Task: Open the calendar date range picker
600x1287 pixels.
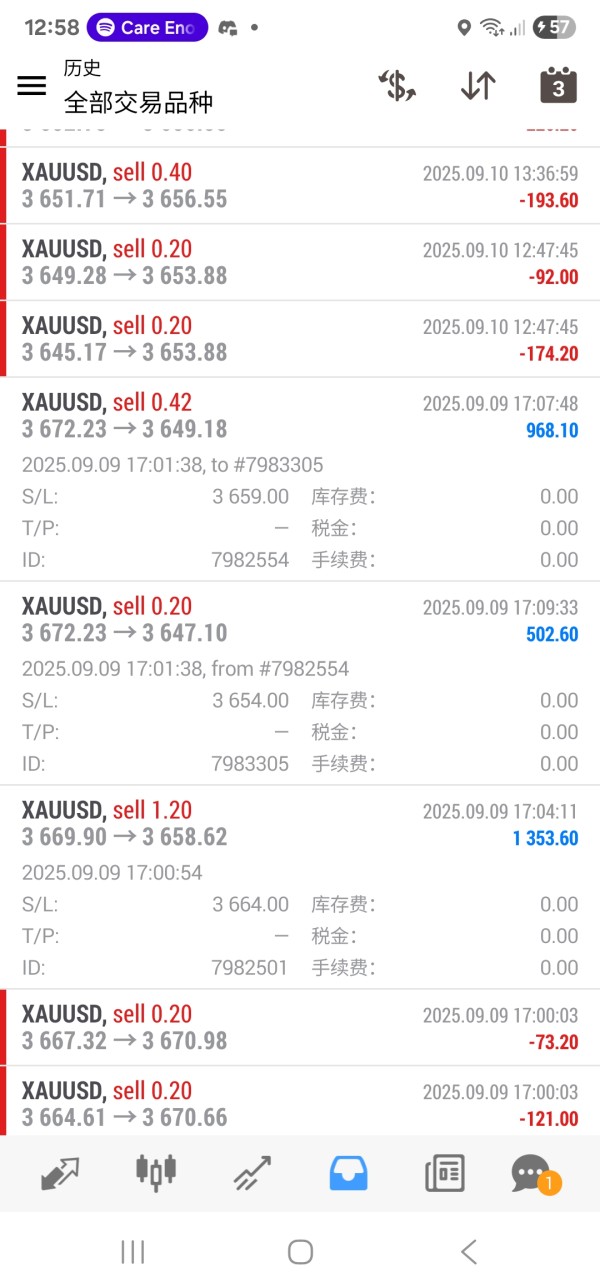Action: [558, 86]
